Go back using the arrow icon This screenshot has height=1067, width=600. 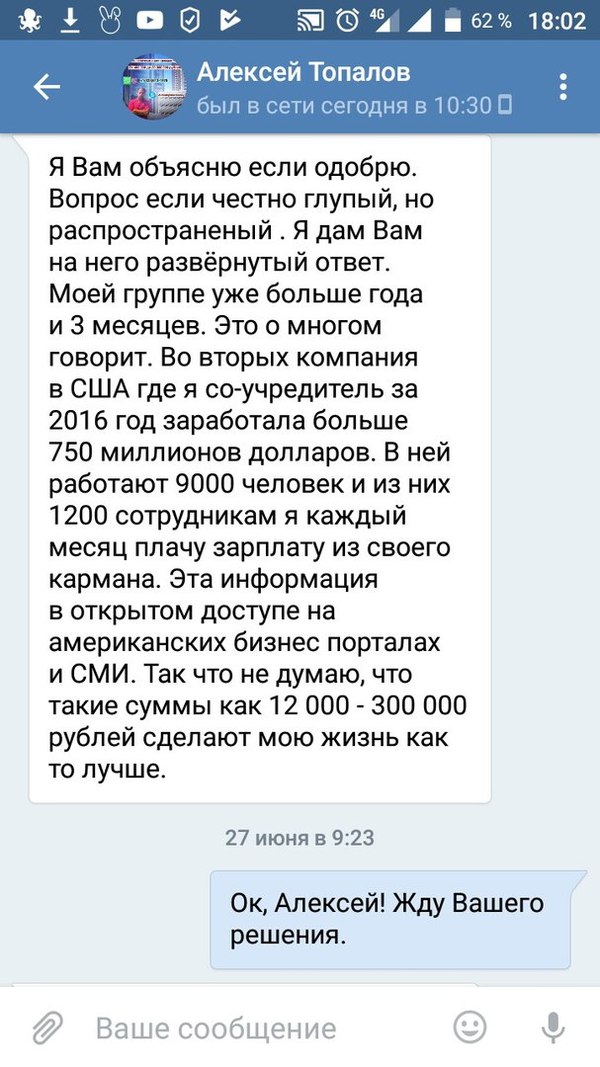pos(47,87)
